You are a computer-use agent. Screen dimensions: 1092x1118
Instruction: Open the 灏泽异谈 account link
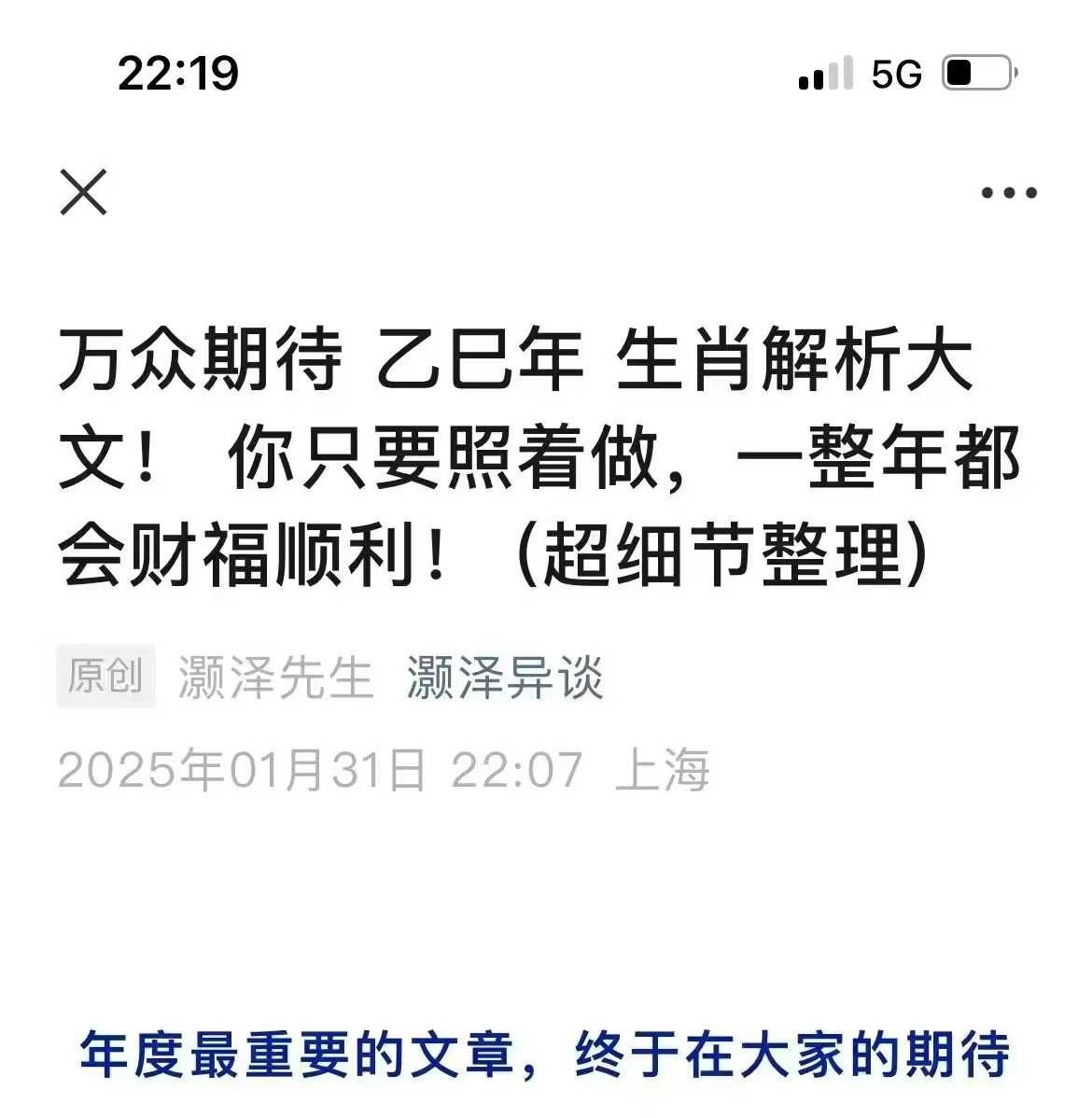click(x=505, y=678)
